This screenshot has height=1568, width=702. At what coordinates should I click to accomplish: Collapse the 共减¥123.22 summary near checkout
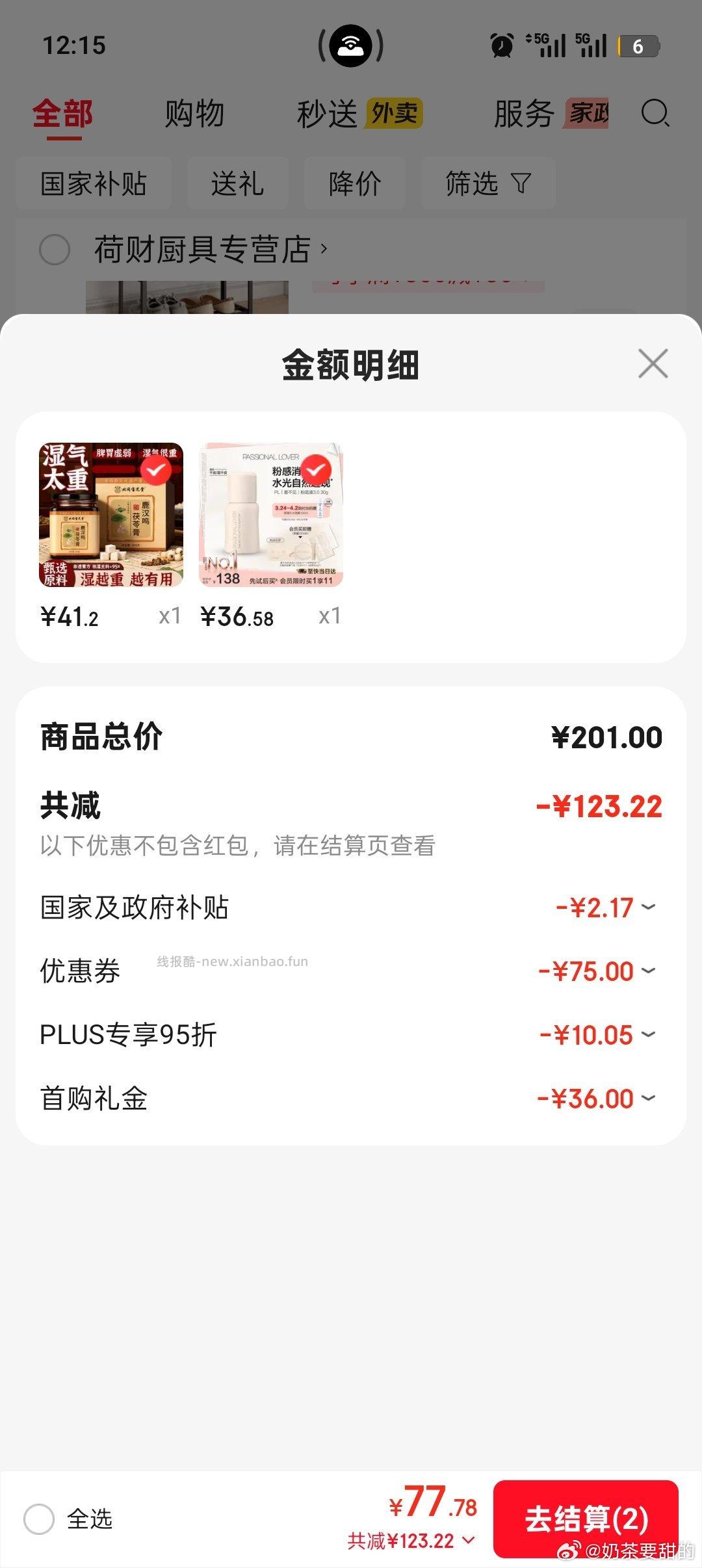pos(411,1541)
